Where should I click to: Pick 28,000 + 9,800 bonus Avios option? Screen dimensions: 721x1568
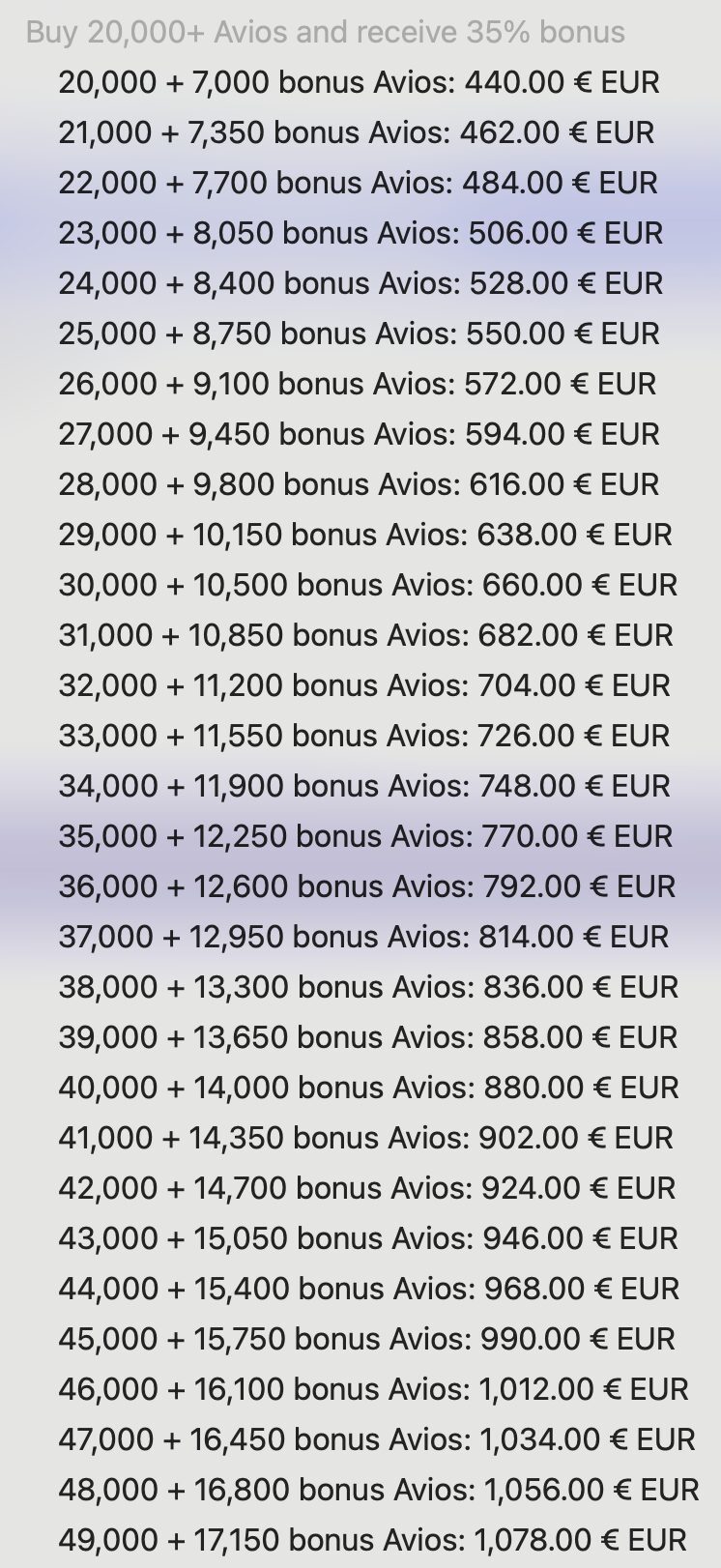[359, 484]
